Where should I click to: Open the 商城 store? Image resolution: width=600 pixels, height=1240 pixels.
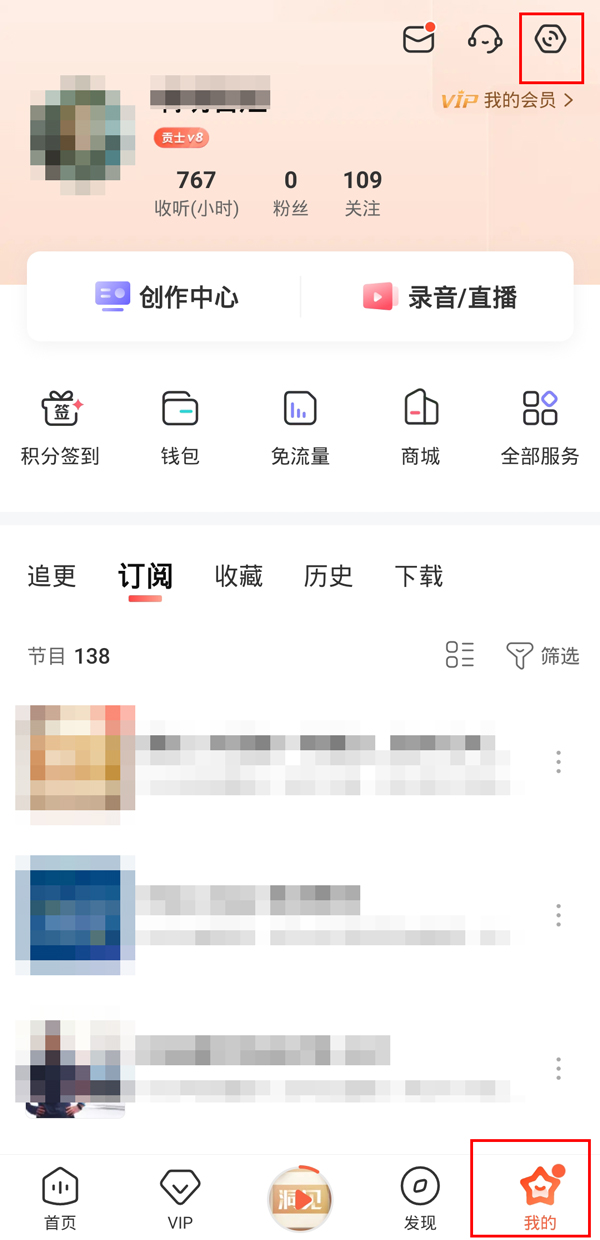click(x=420, y=427)
